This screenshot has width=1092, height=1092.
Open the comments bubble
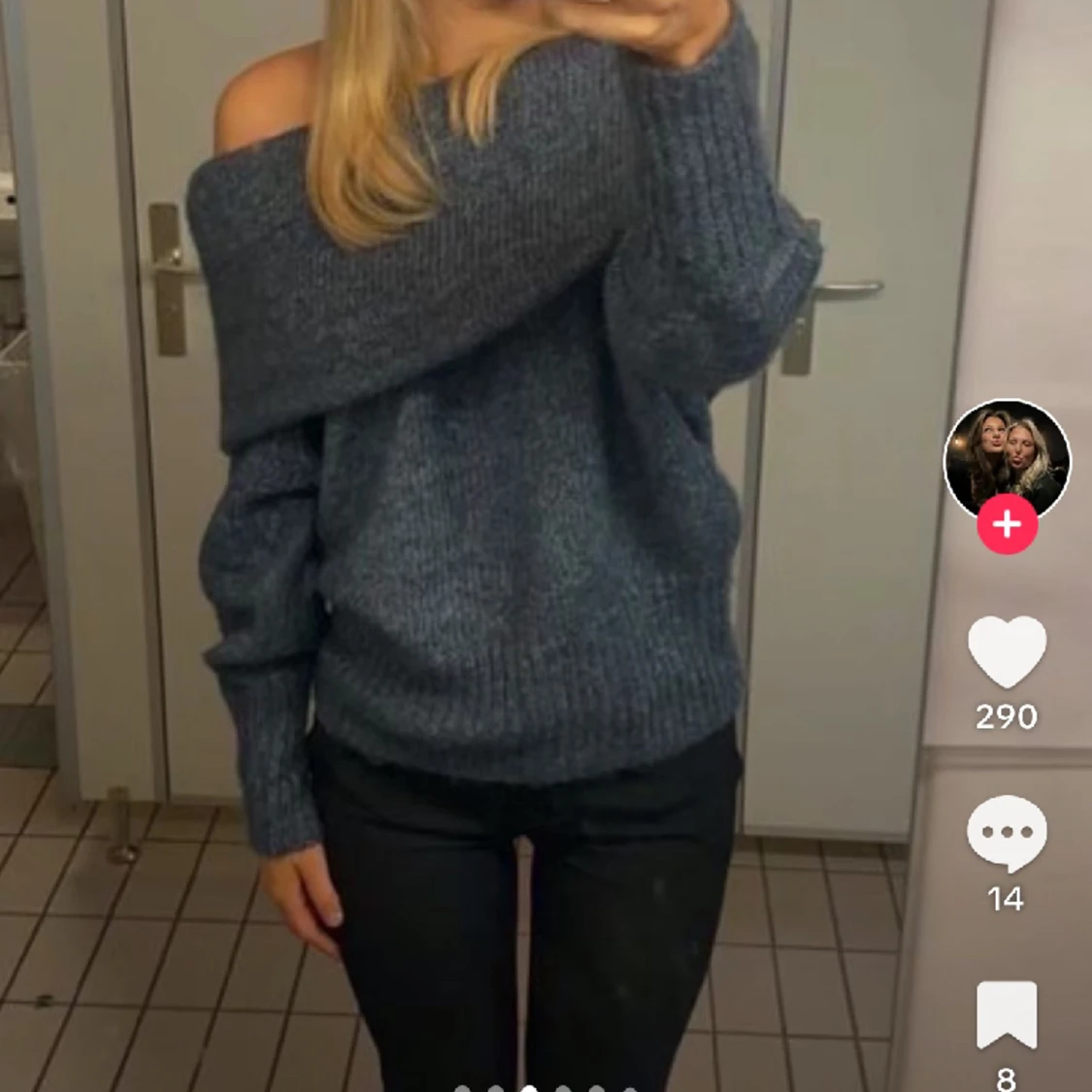1007,833
